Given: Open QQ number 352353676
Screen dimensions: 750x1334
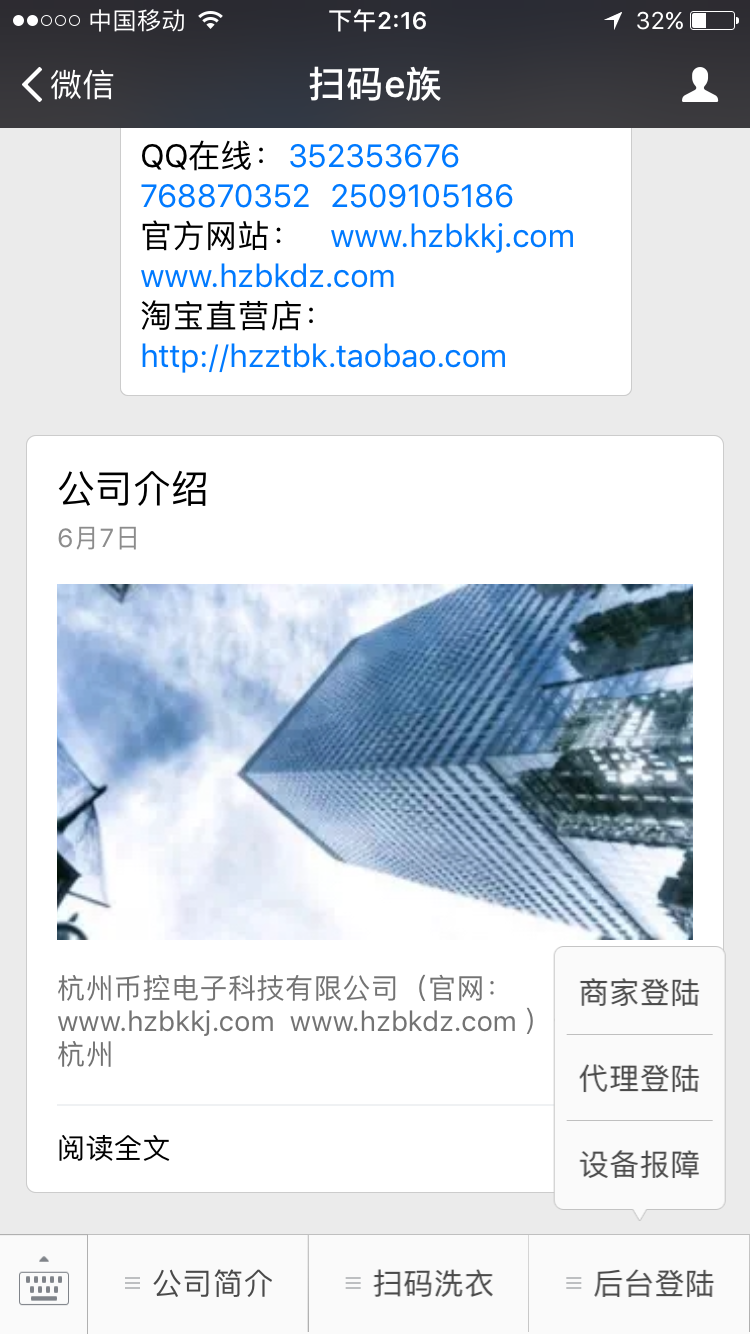Looking at the screenshot, I should click(374, 157).
